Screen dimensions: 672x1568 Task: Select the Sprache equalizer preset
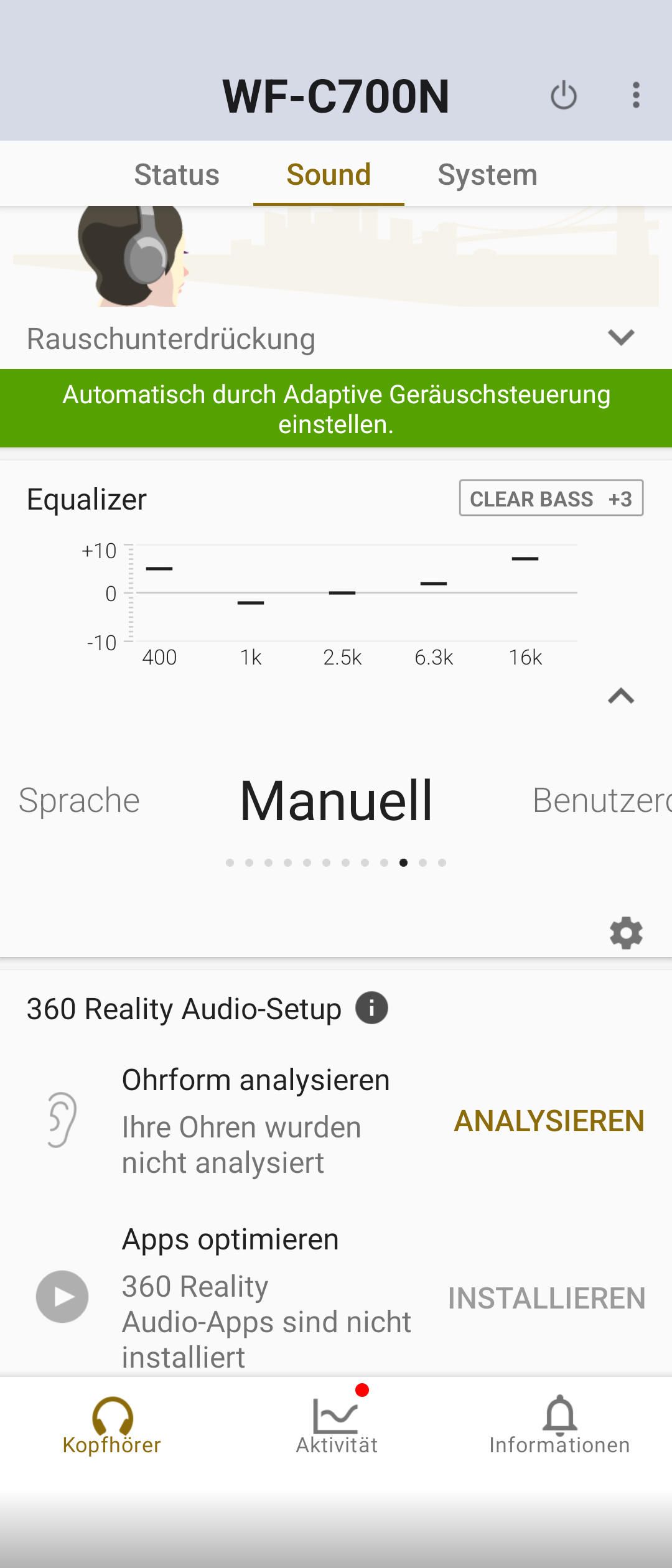[79, 800]
